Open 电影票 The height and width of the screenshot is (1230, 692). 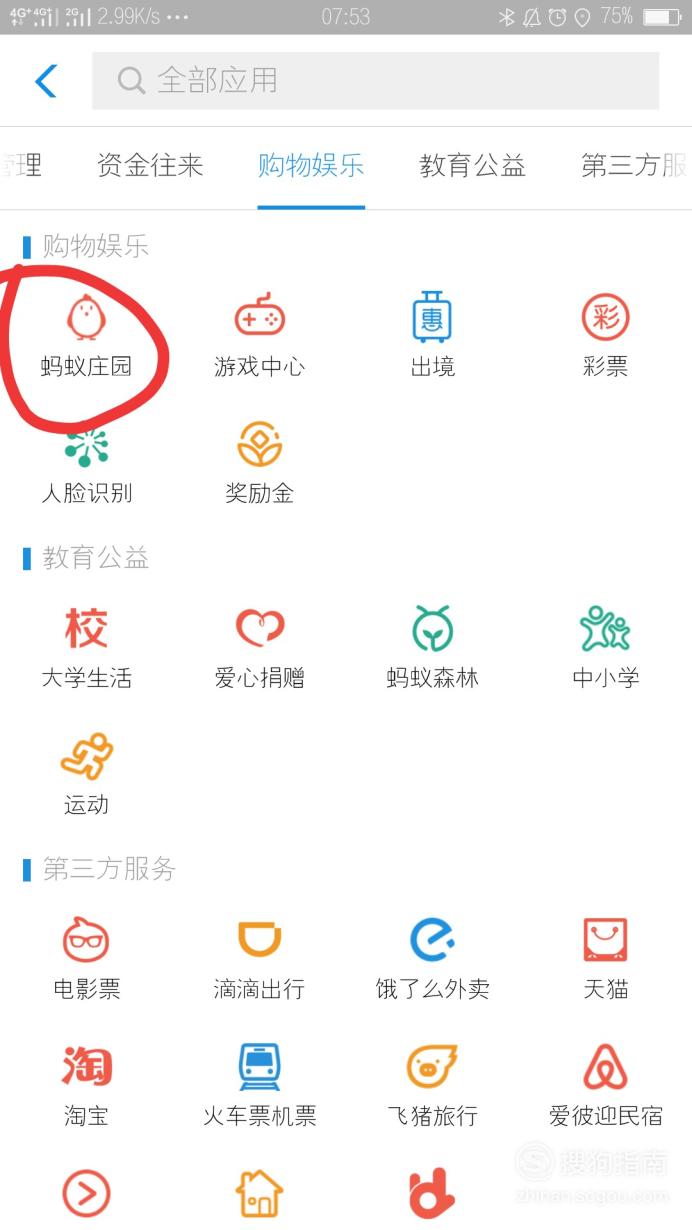[86, 959]
